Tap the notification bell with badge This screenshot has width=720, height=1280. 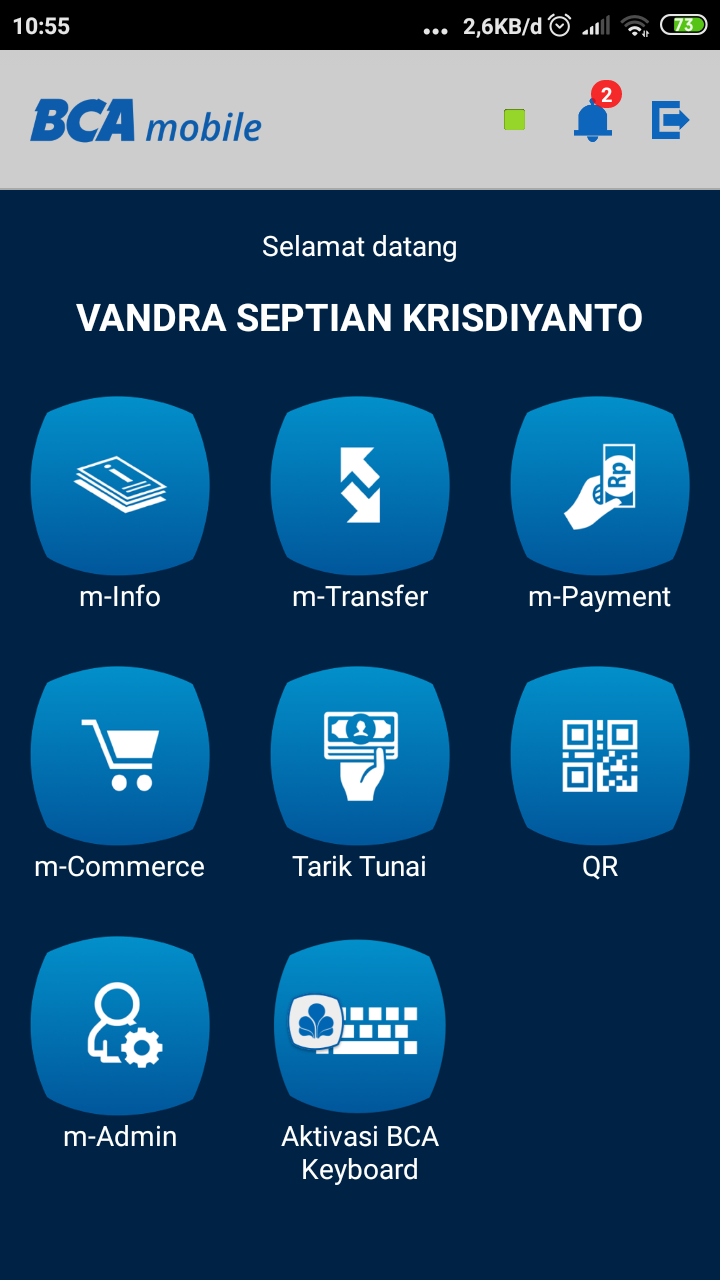592,120
